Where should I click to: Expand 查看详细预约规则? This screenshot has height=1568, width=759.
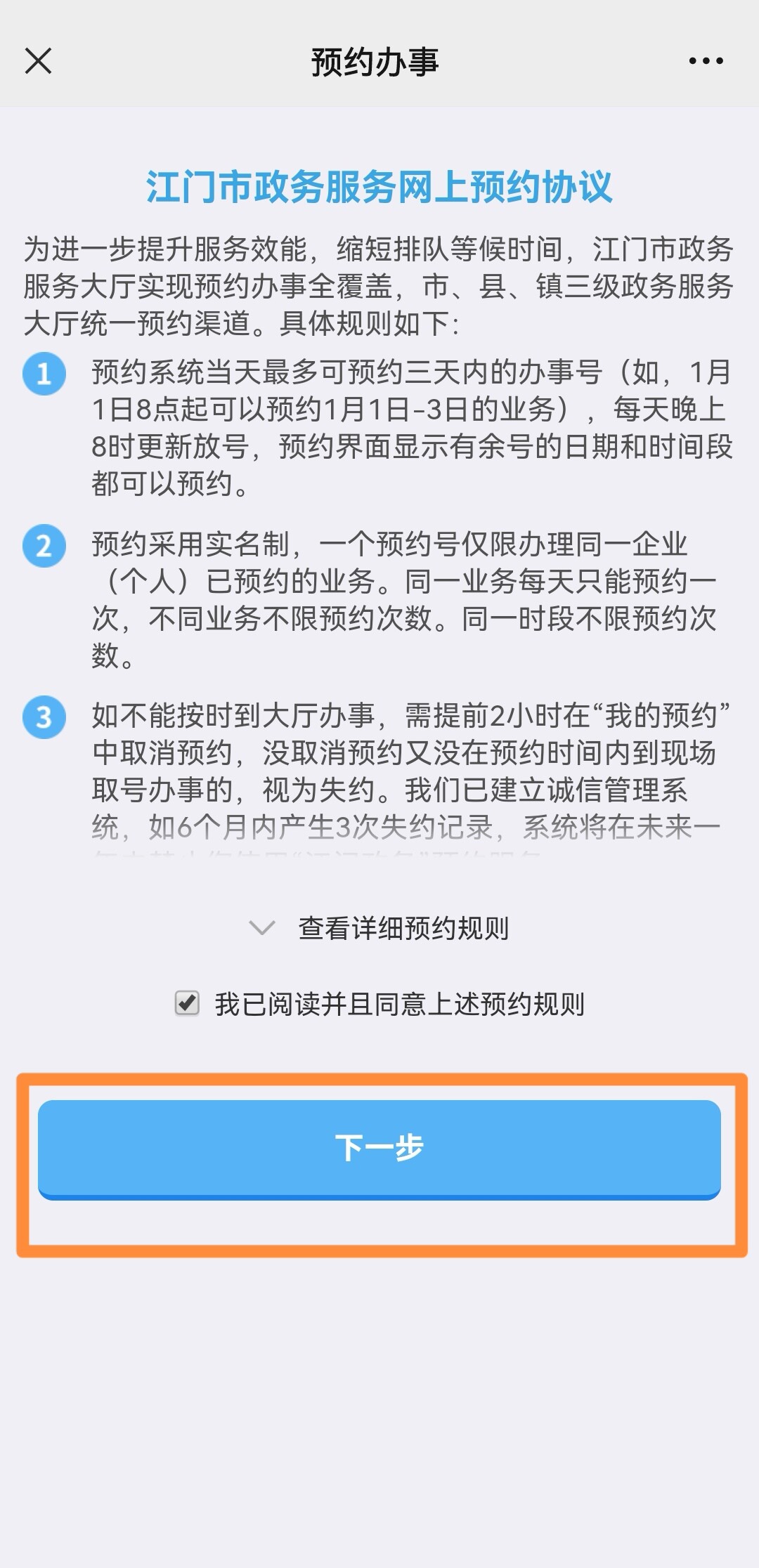point(379,928)
